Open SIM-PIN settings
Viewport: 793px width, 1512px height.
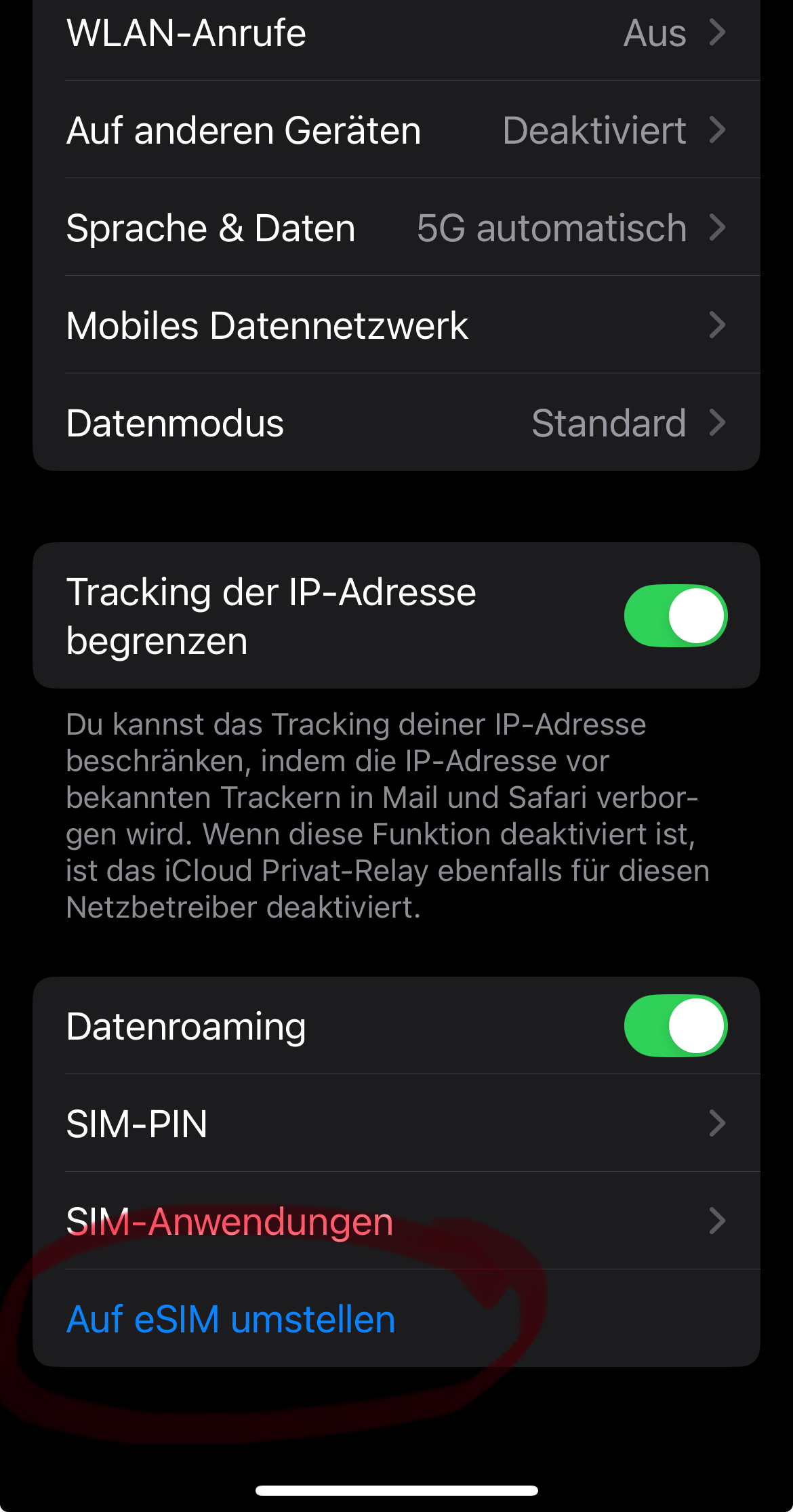396,1124
